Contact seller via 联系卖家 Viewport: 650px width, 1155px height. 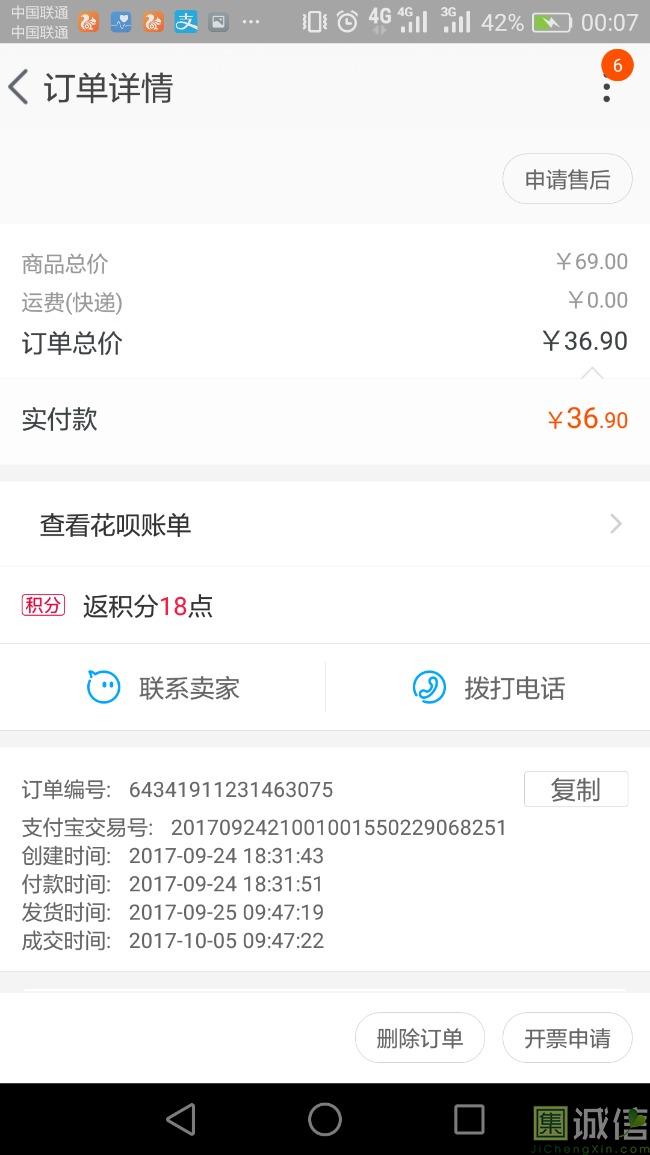click(x=163, y=688)
